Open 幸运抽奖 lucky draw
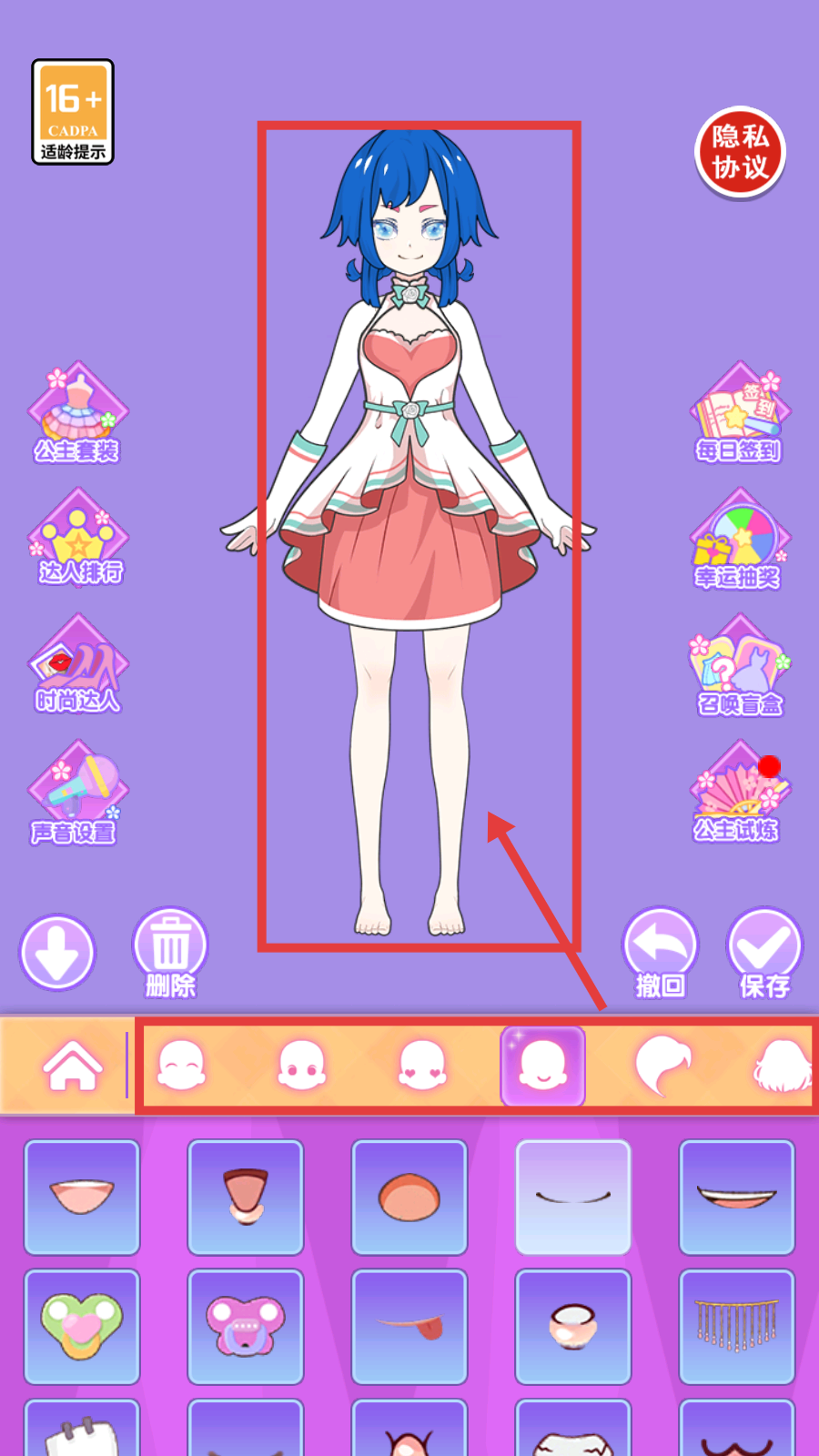Image resolution: width=819 pixels, height=1456 pixels. (x=739, y=540)
